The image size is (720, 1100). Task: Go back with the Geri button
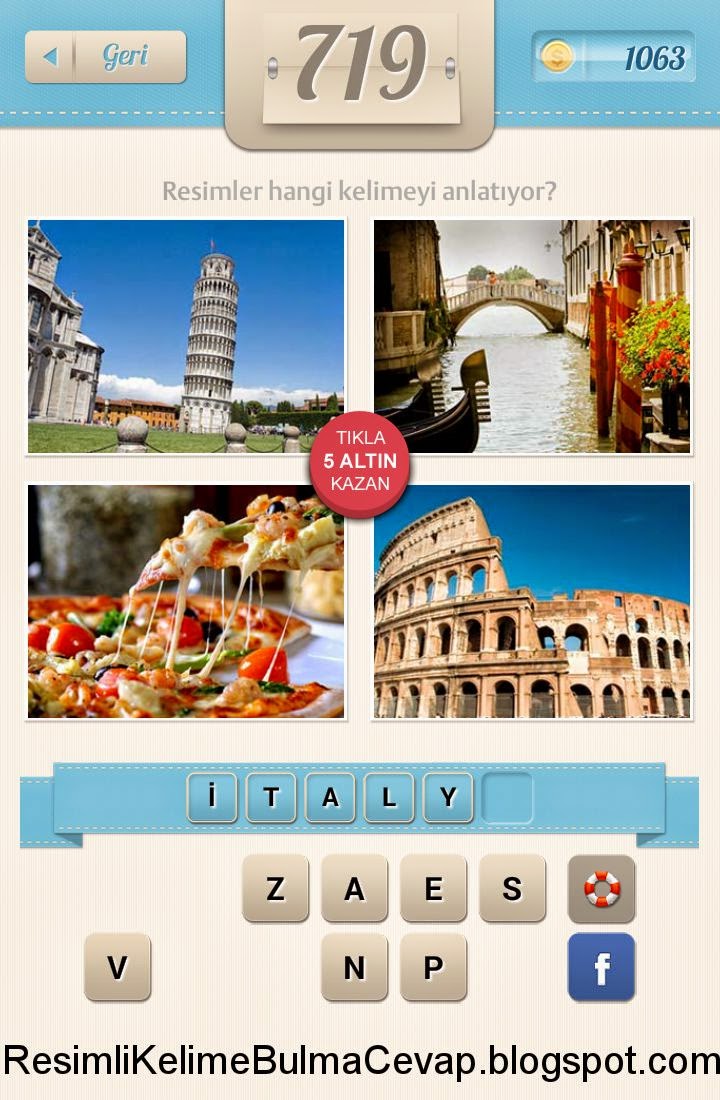(106, 57)
